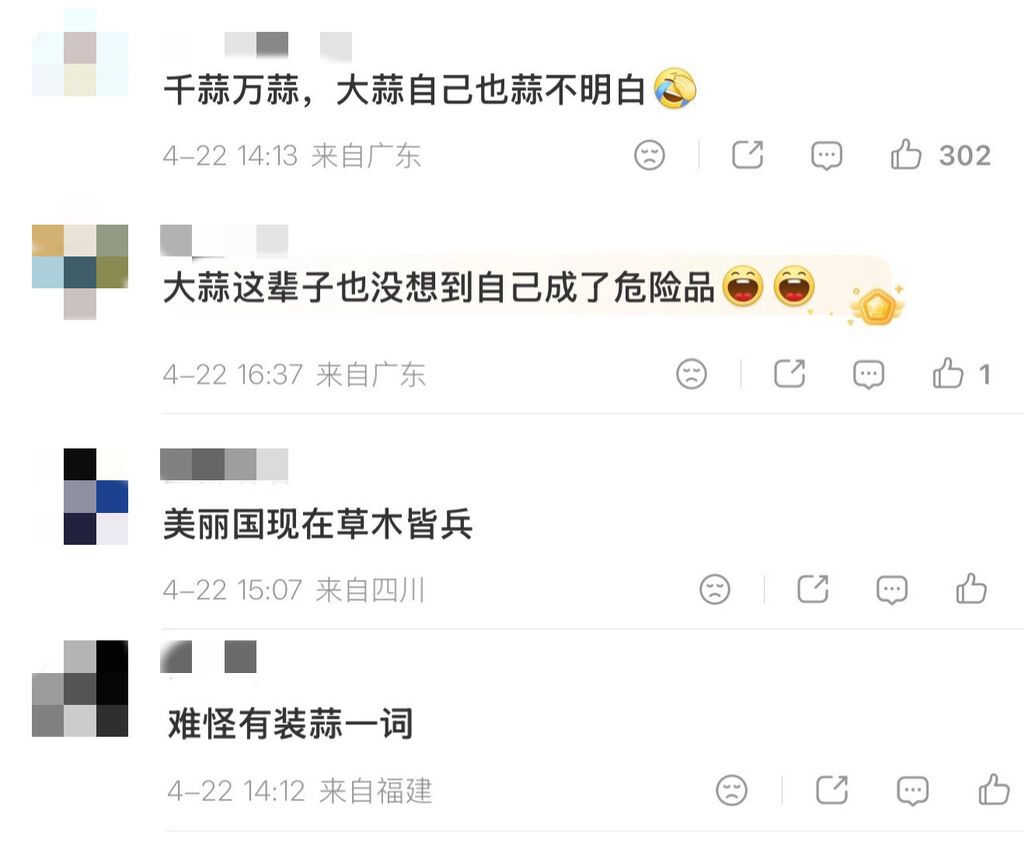1024x851 pixels.
Task: Share the '难怪有装蒜一词' comment
Action: point(831,790)
